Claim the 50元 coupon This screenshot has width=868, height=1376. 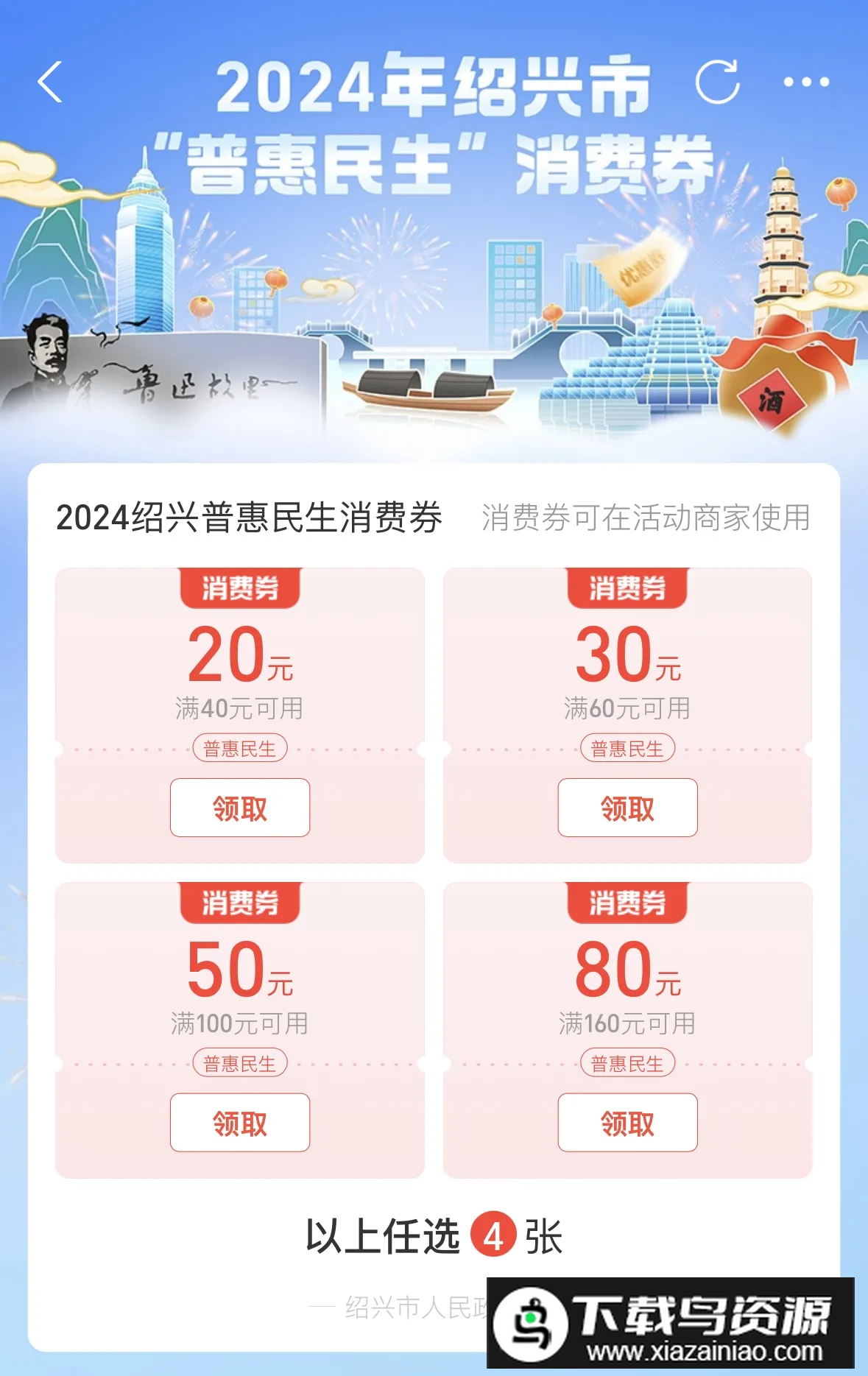(240, 1123)
